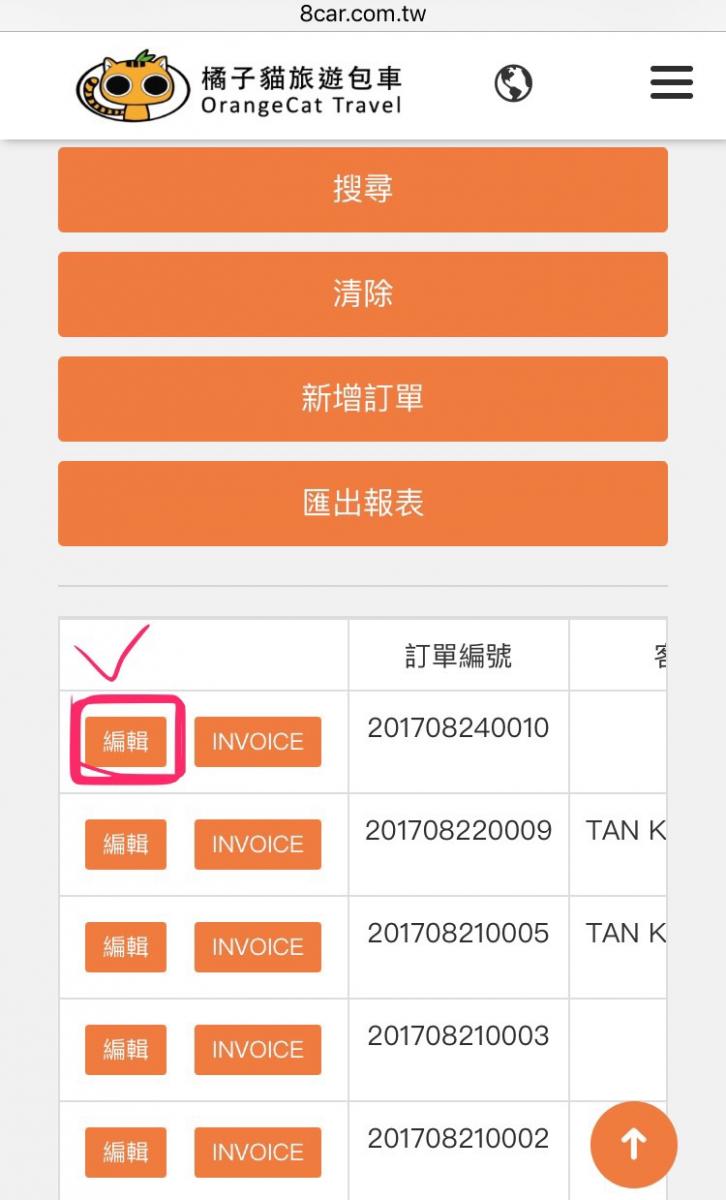726x1200 pixels.
Task: Open INVOICE for order 201708240010
Action: 258,742
